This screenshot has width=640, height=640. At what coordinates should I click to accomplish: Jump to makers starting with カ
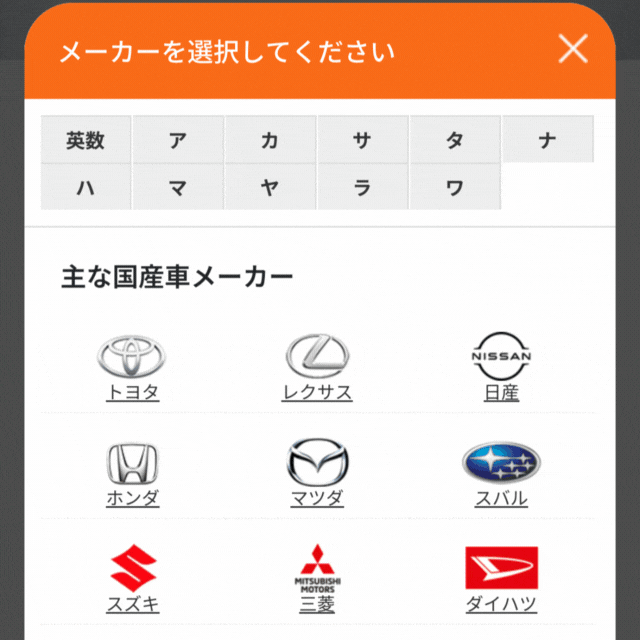coord(270,140)
